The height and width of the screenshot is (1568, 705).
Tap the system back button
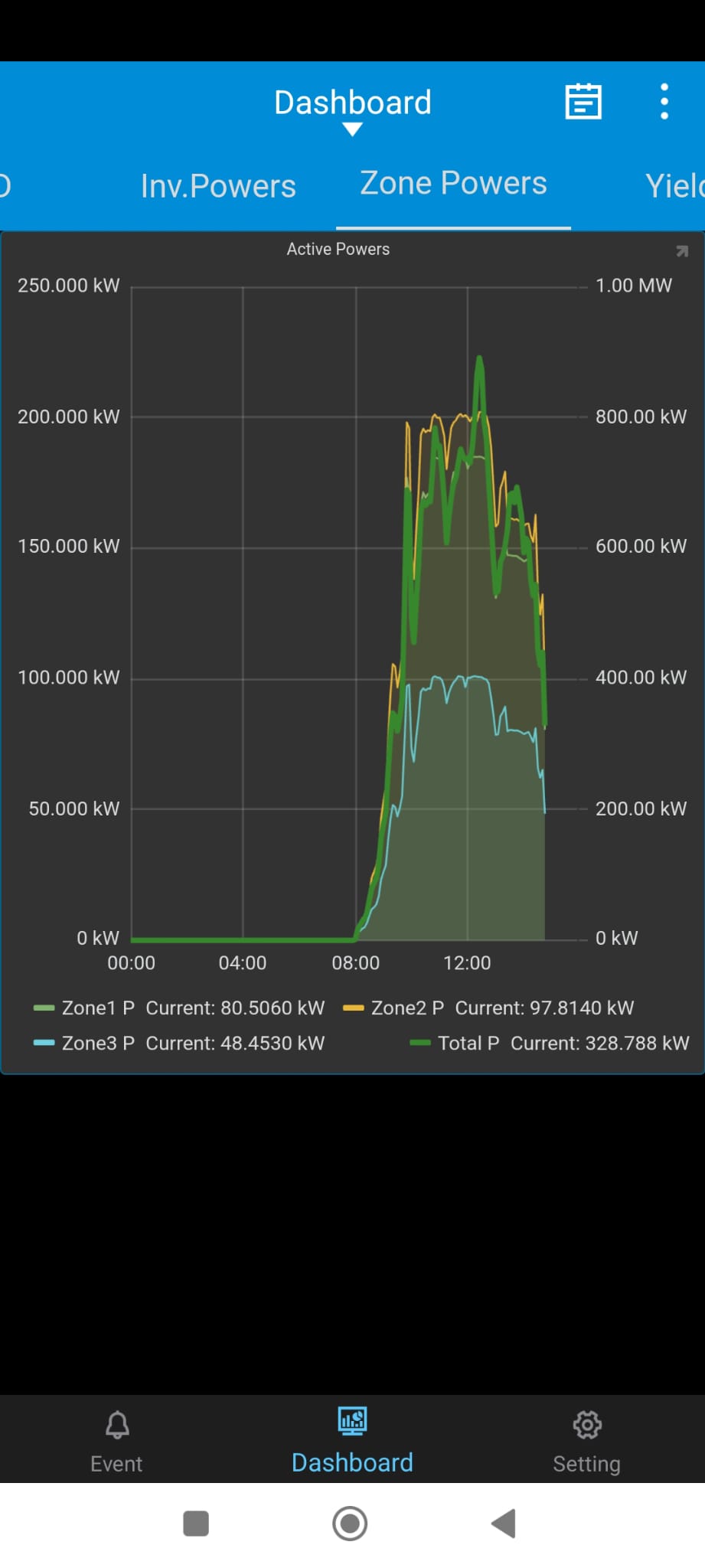point(504,1524)
